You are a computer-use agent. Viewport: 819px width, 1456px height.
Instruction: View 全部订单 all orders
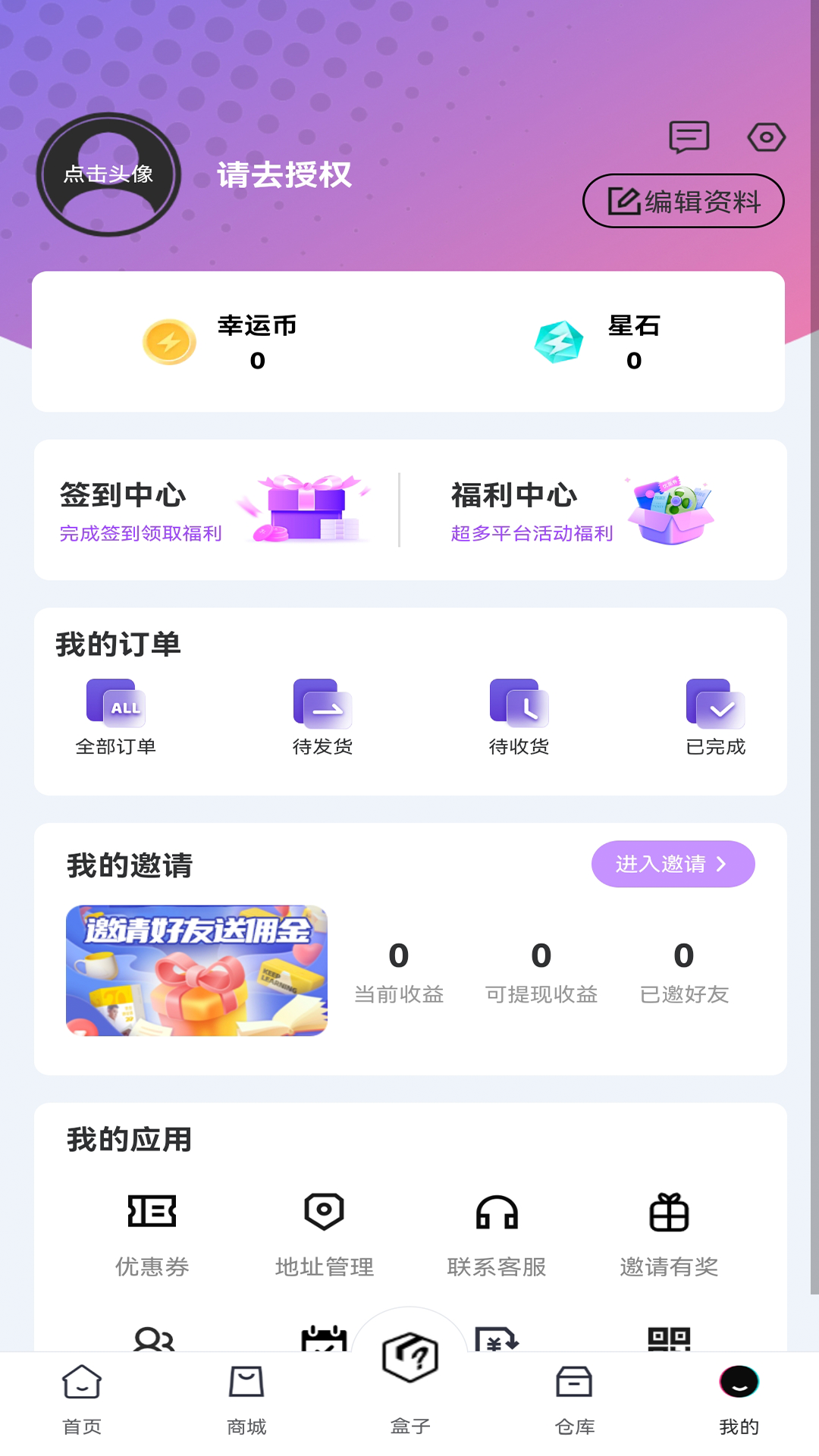pyautogui.click(x=116, y=717)
